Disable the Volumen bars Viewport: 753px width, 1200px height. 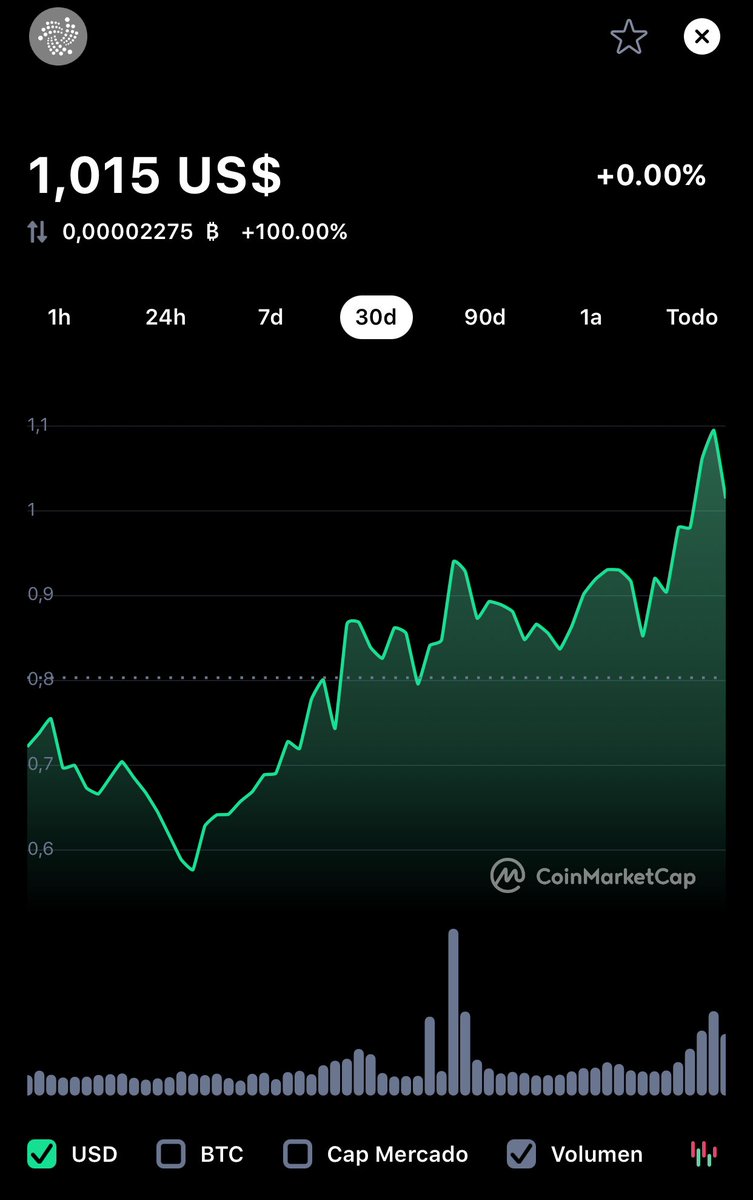[x=522, y=1154]
